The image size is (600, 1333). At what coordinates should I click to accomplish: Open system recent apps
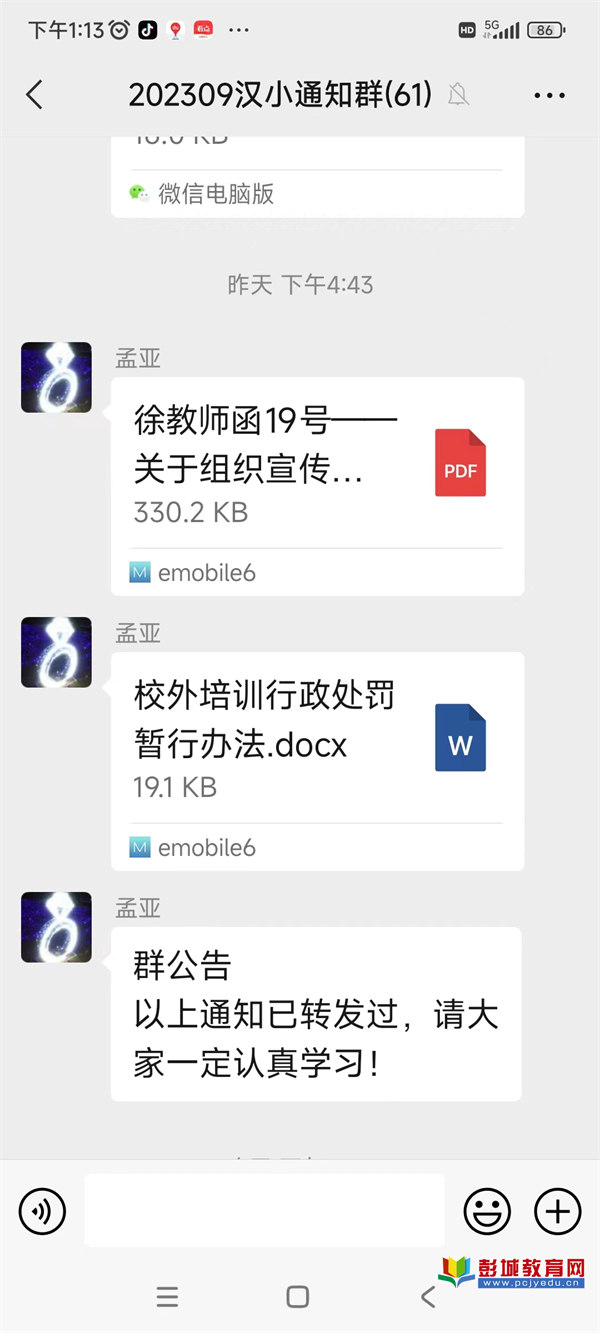click(167, 1297)
